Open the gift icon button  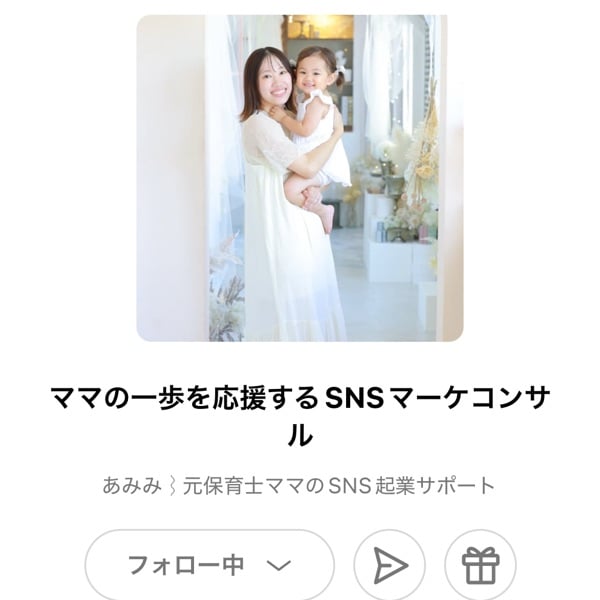[x=480, y=566]
